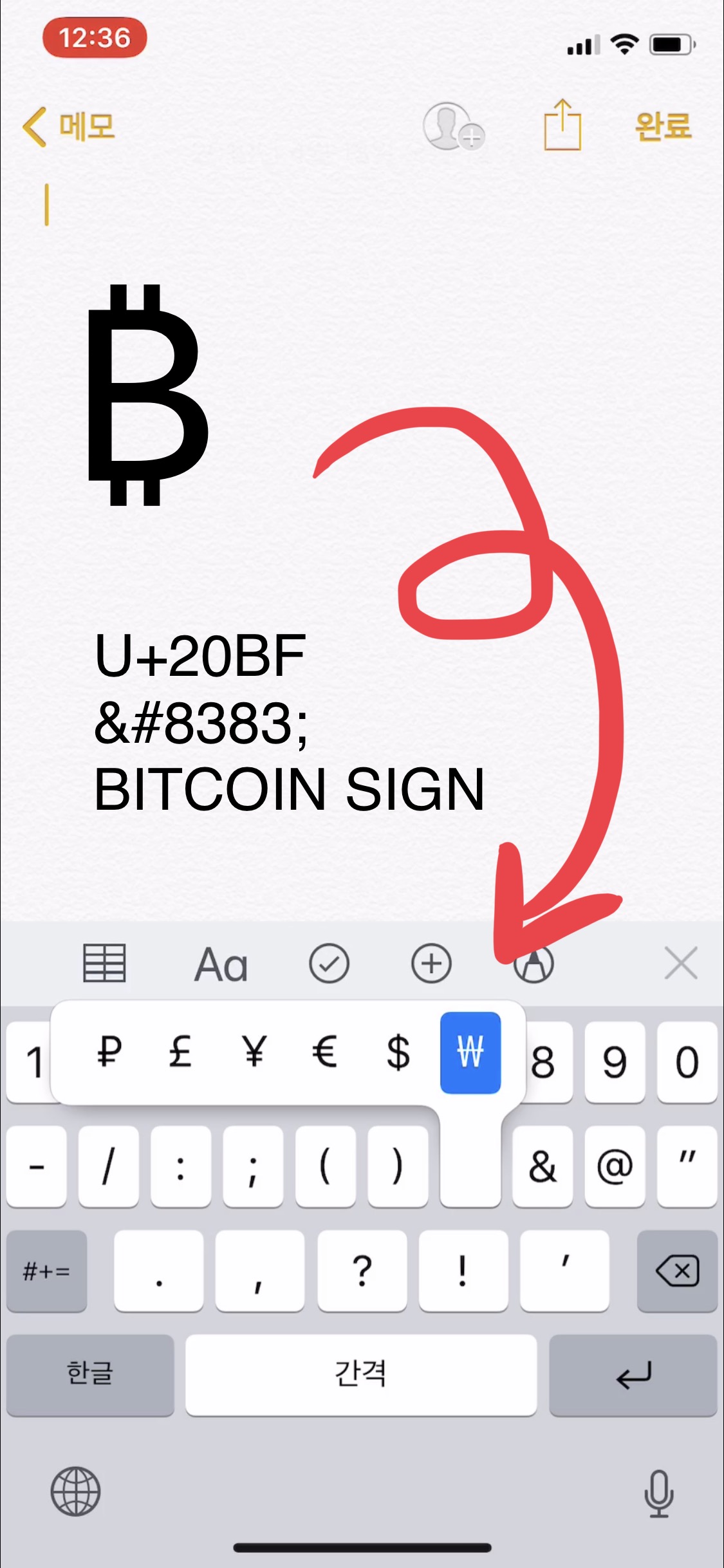Open the Aa text formatting options
724x1568 pixels.
tap(221, 964)
